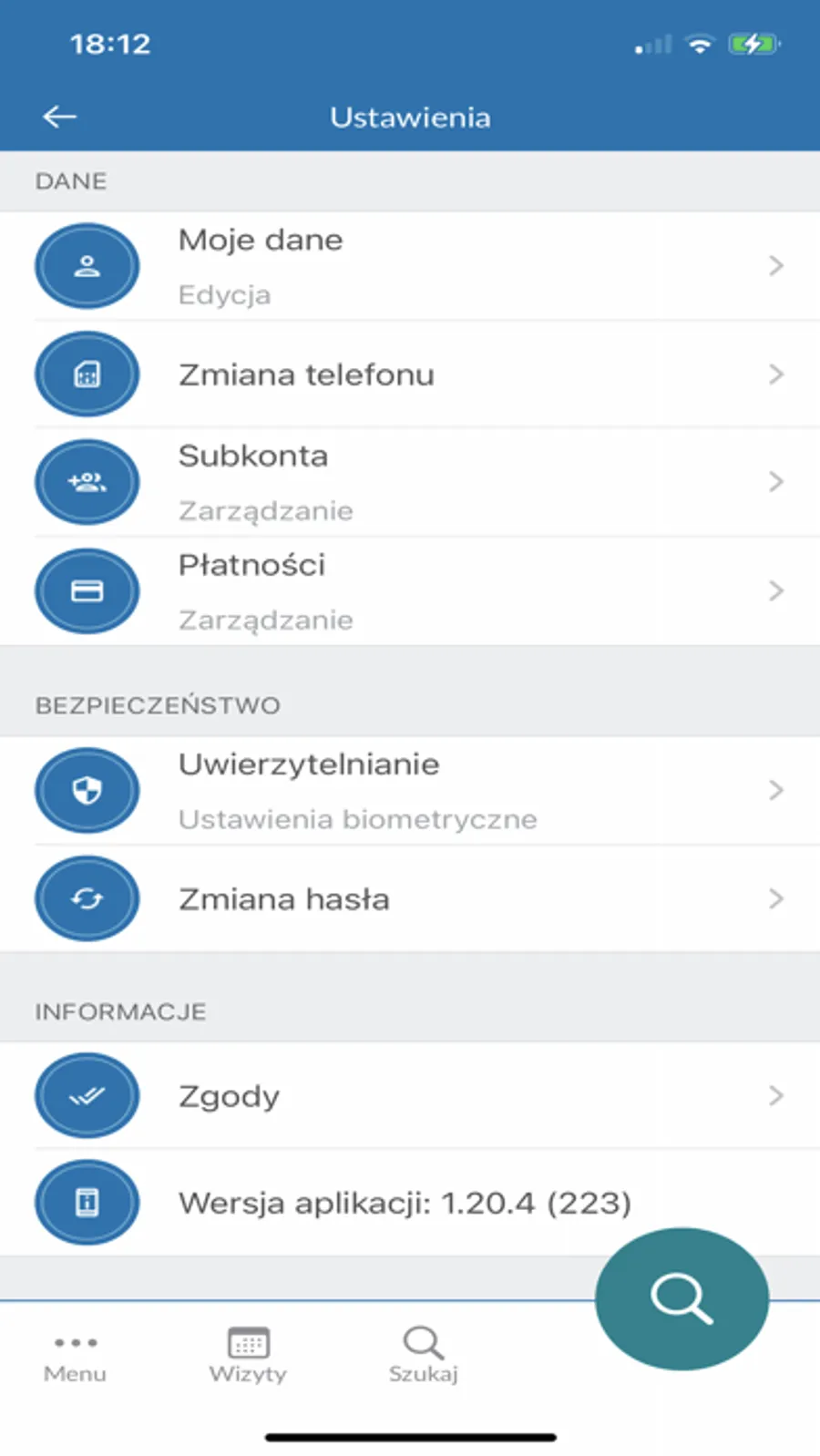Open Zmiana telefonu option
820x1456 pixels.
pyautogui.click(x=410, y=374)
